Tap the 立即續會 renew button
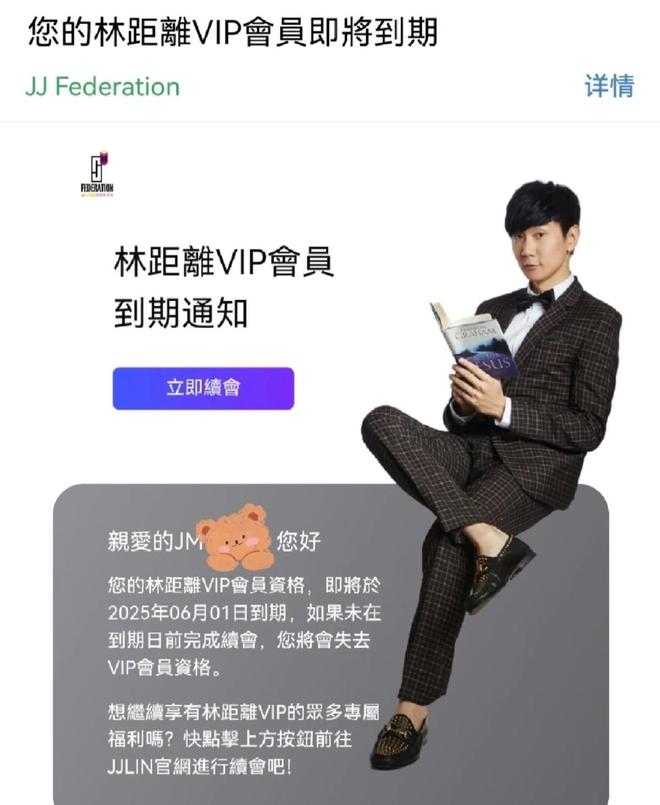This screenshot has height=805, width=660. click(203, 388)
